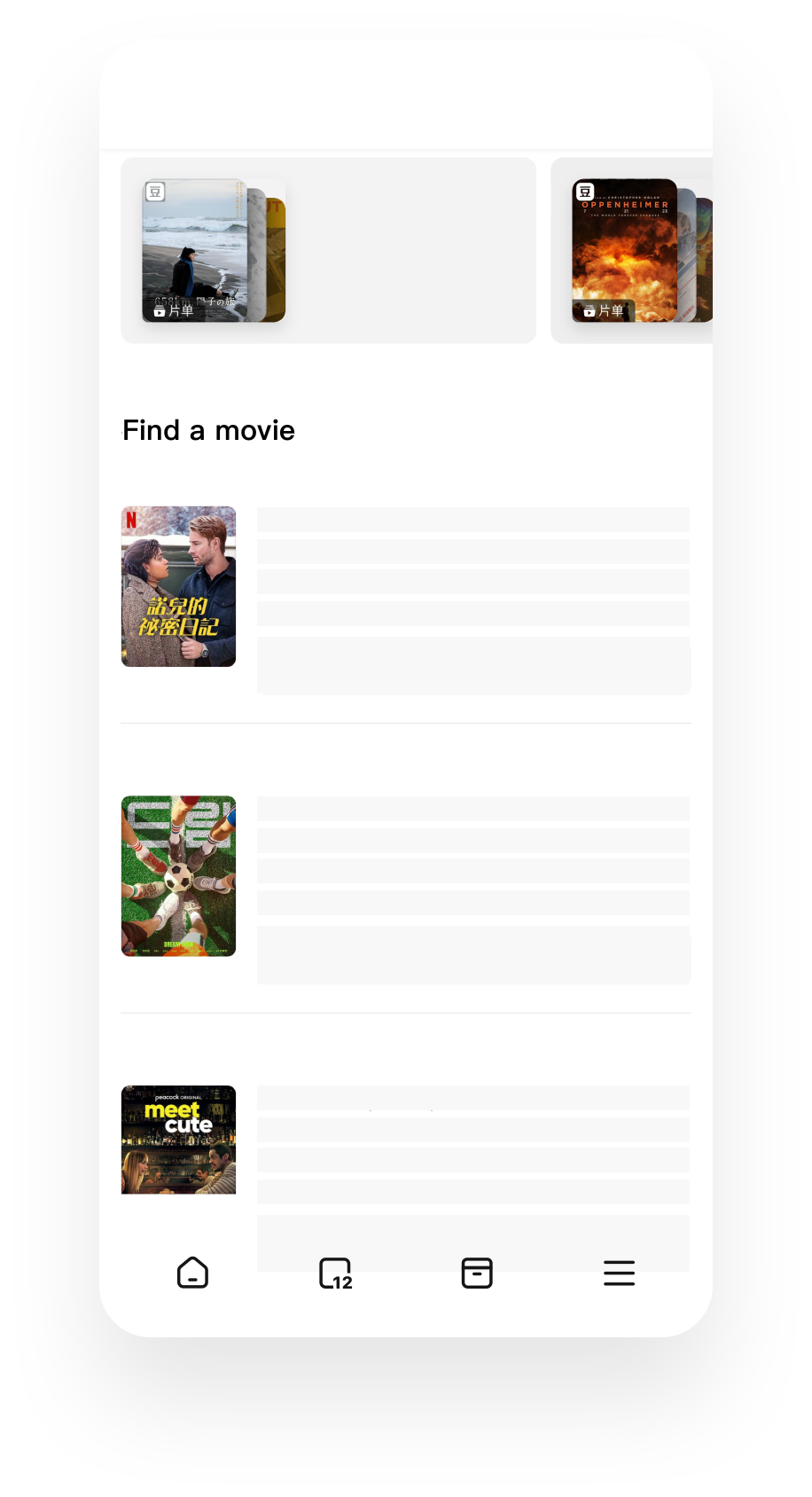Open the beach poster playlist card
This screenshot has height=1497, width=812.
(x=213, y=251)
